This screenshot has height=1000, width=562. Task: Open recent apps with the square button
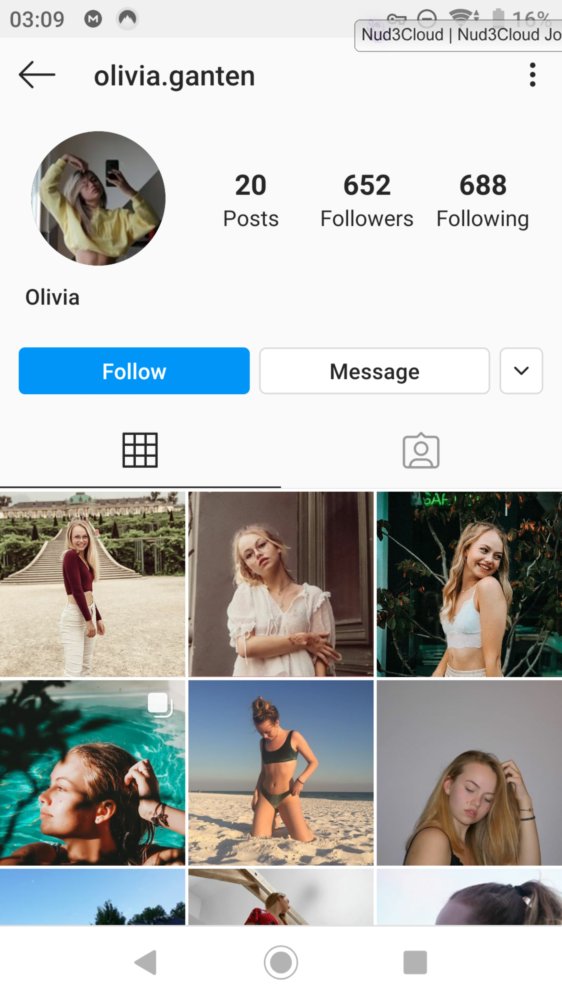click(415, 962)
